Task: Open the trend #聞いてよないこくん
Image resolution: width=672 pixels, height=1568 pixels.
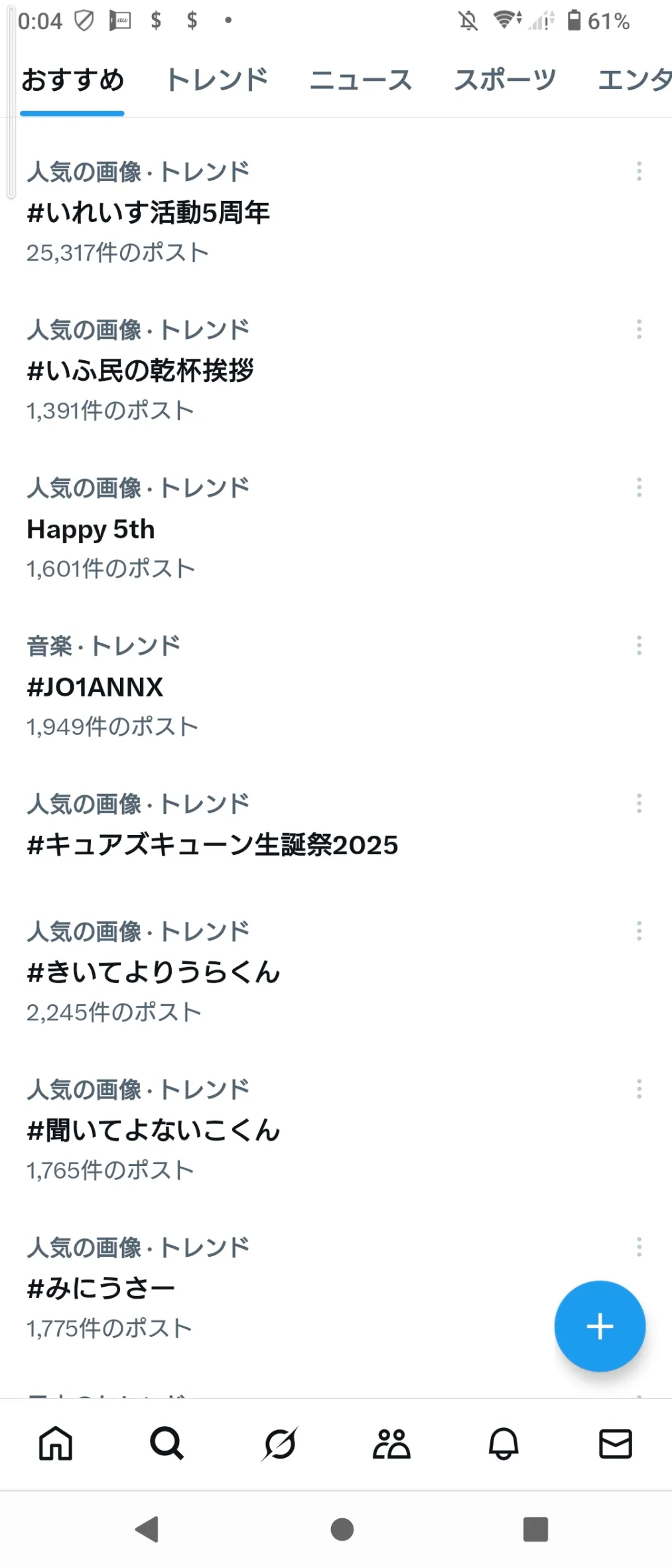Action: tap(336, 1130)
